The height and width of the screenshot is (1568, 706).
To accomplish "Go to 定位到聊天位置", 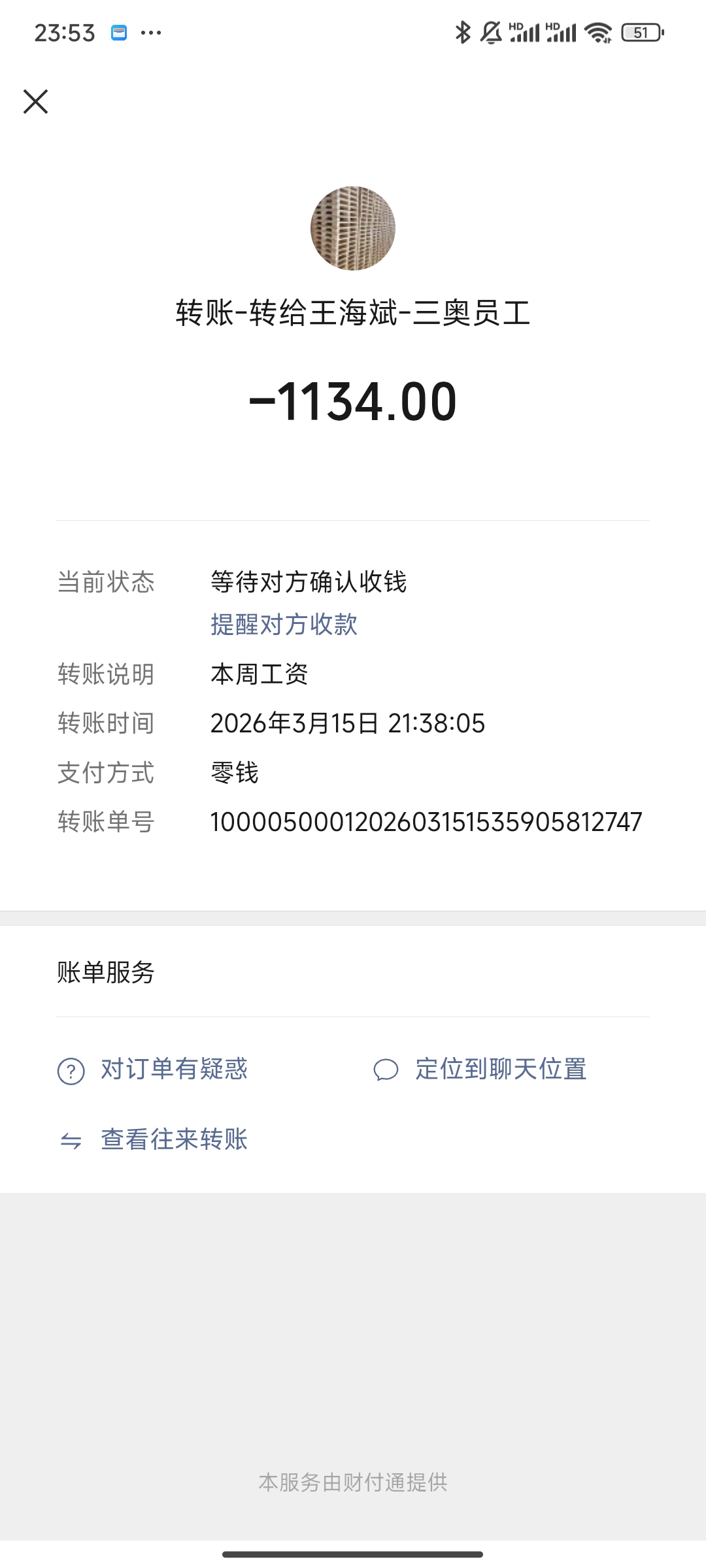I will pyautogui.click(x=500, y=1070).
